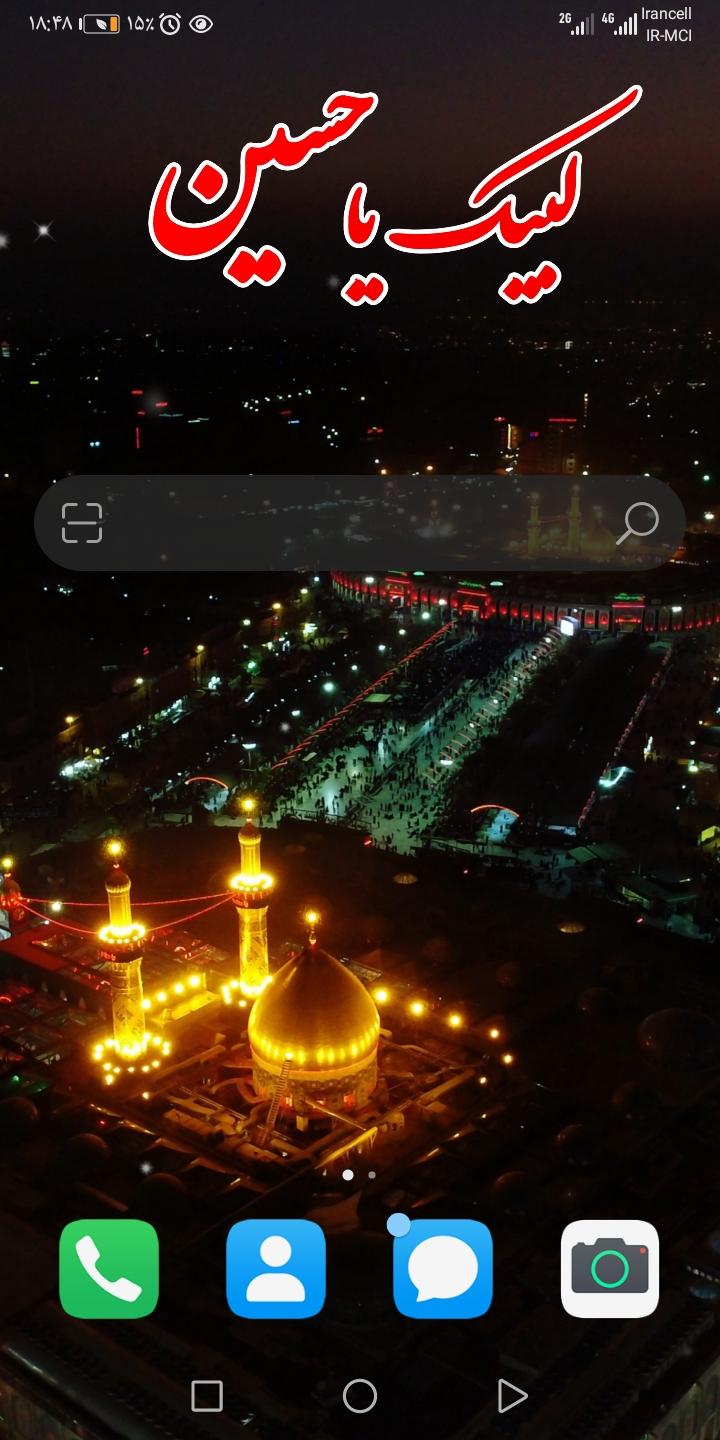Viewport: 720px width, 1440px height.
Task: Open the Messages app
Action: (x=443, y=1269)
